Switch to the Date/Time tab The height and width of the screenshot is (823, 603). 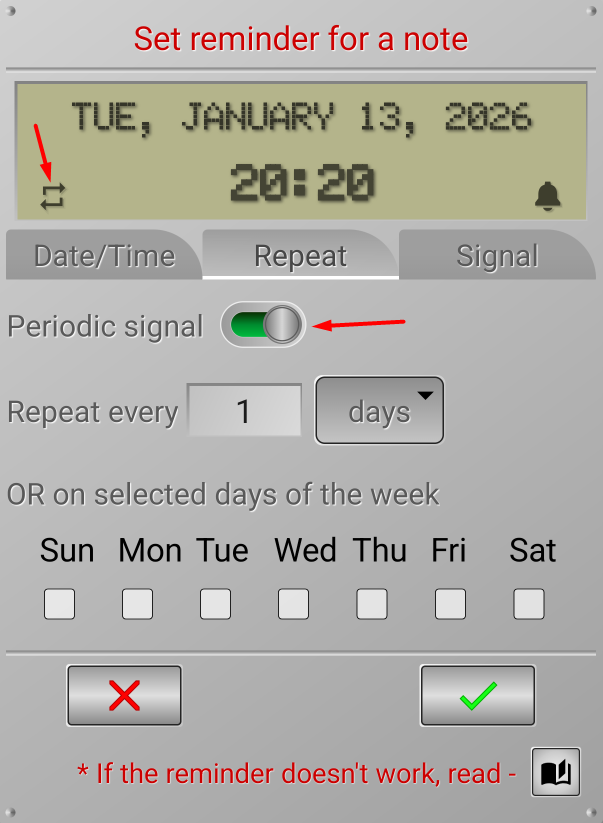click(104, 256)
